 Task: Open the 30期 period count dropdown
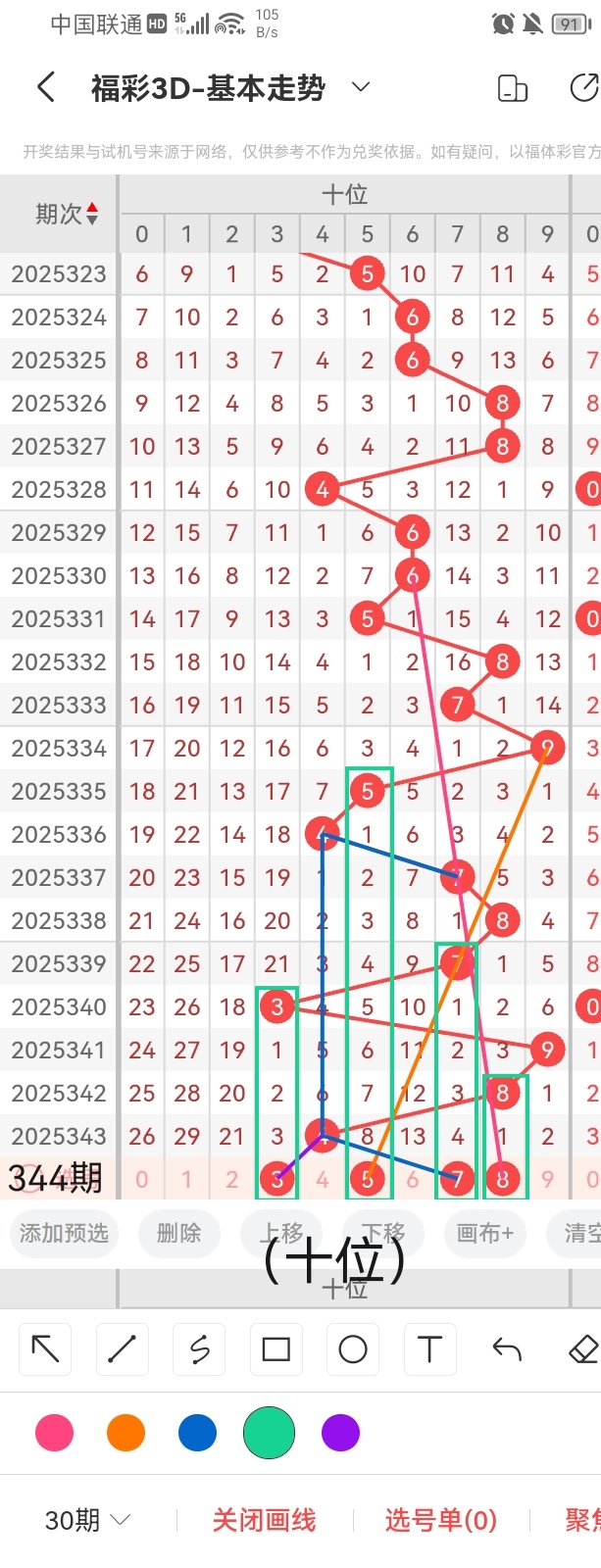tap(87, 1520)
